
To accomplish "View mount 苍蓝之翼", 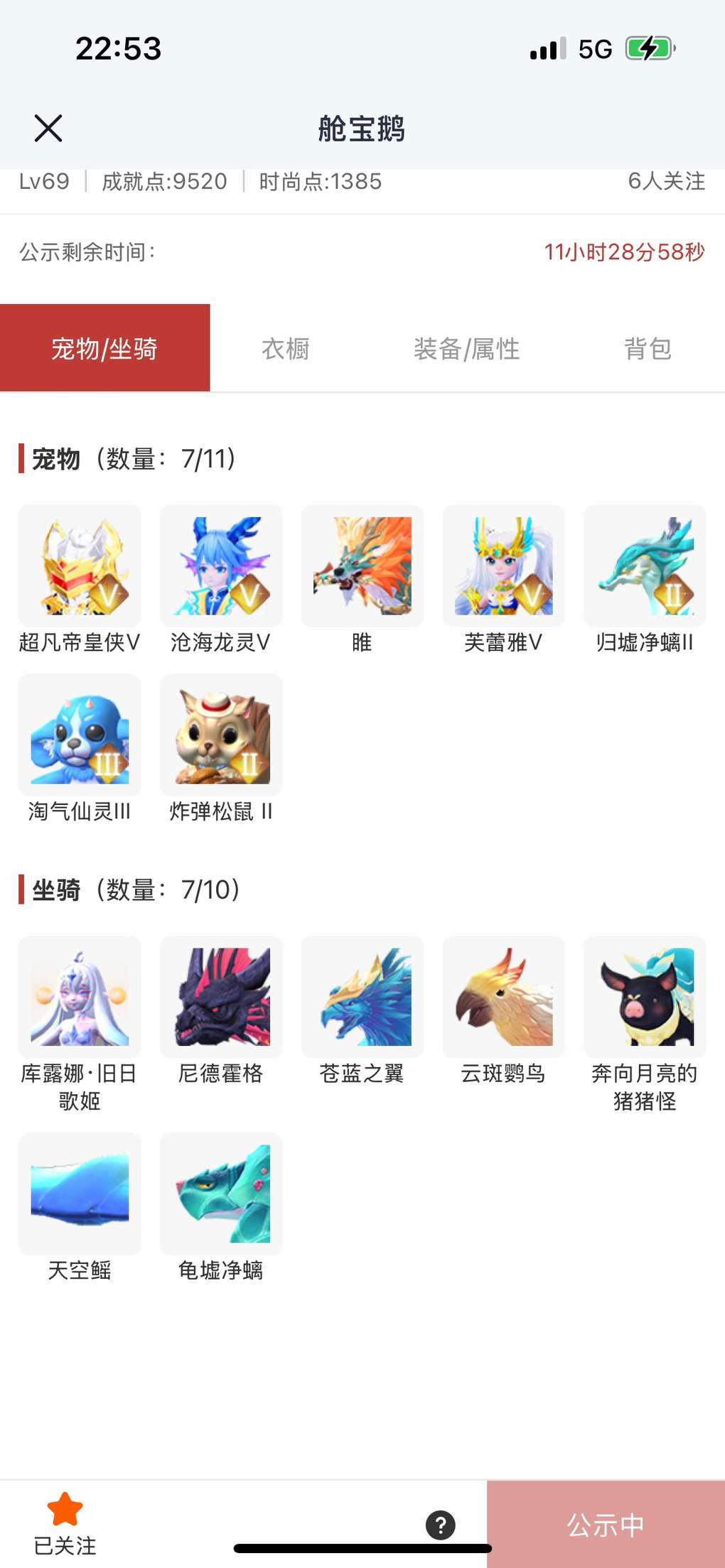I will click(362, 997).
